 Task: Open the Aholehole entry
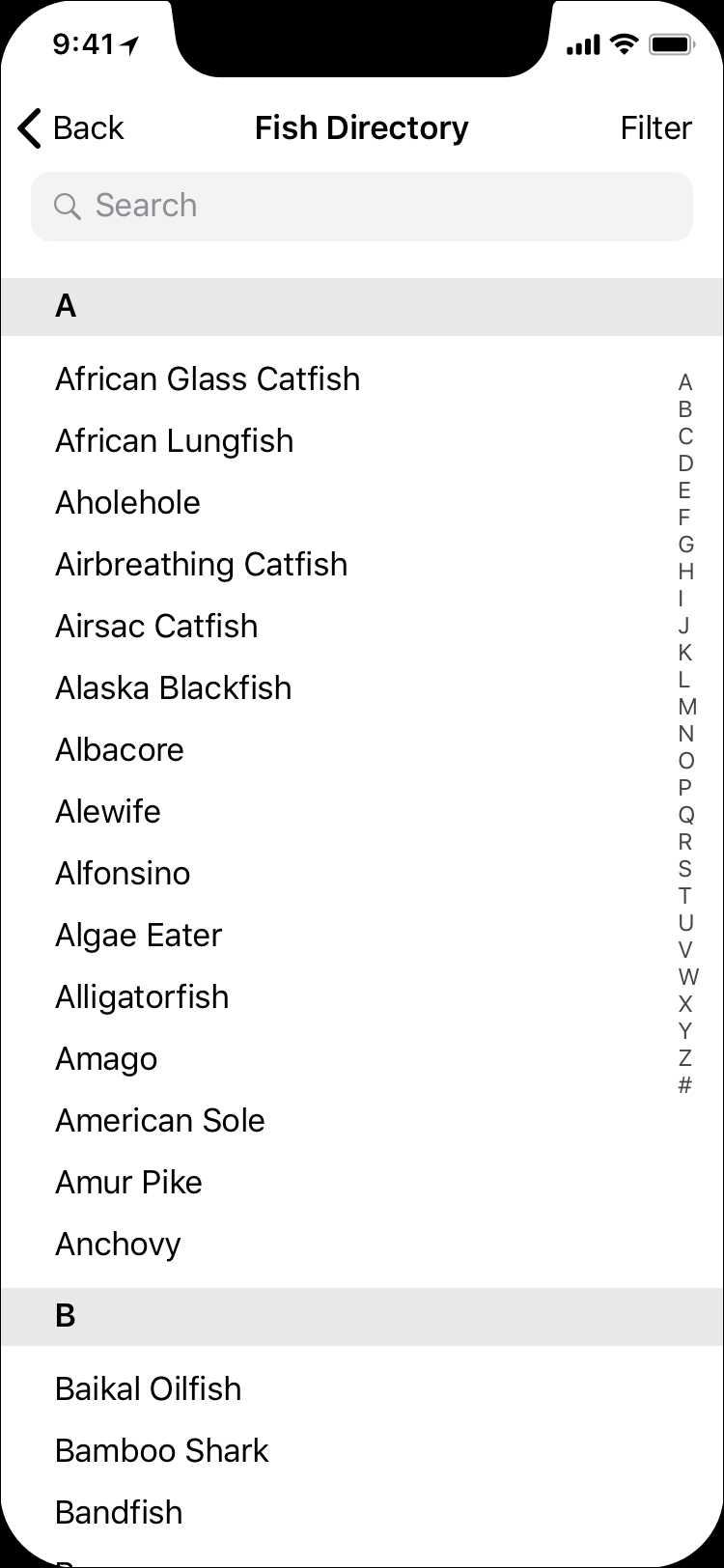(x=127, y=503)
